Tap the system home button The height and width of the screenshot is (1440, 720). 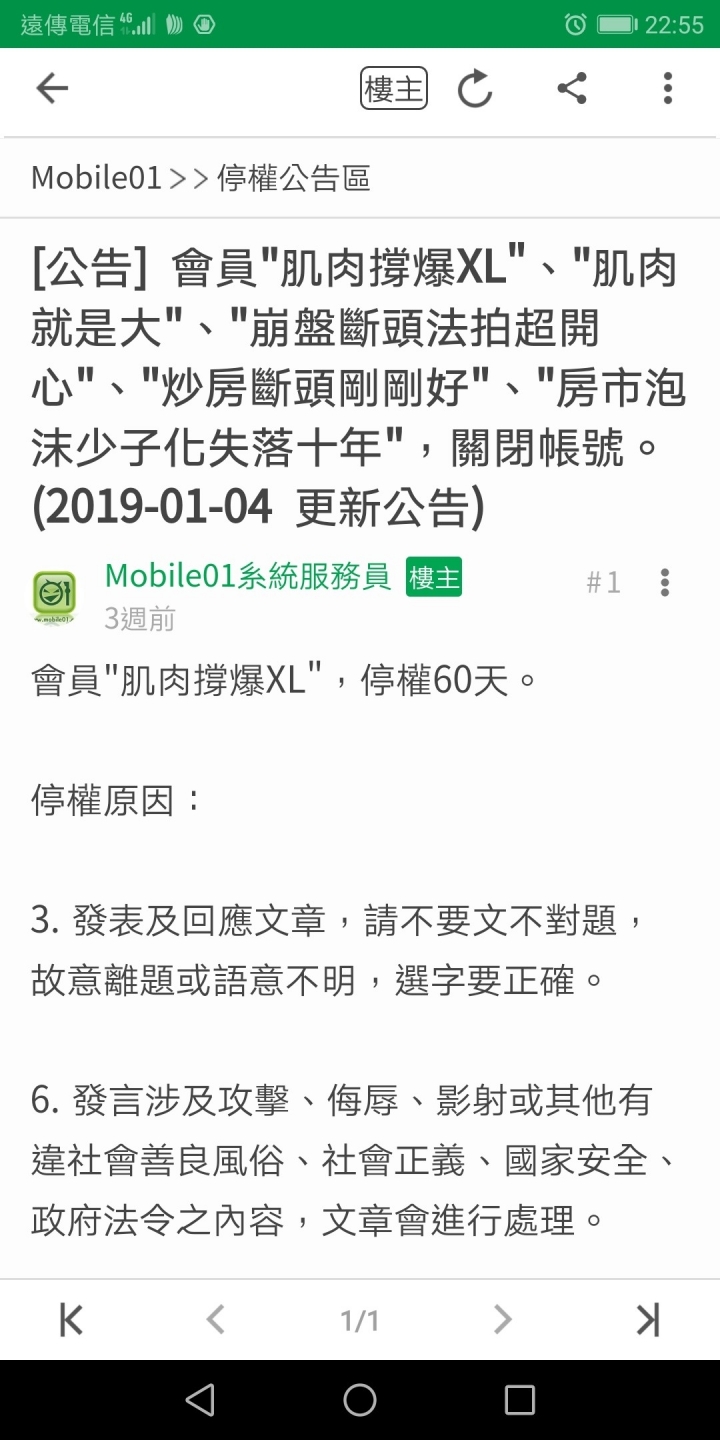tap(360, 1400)
